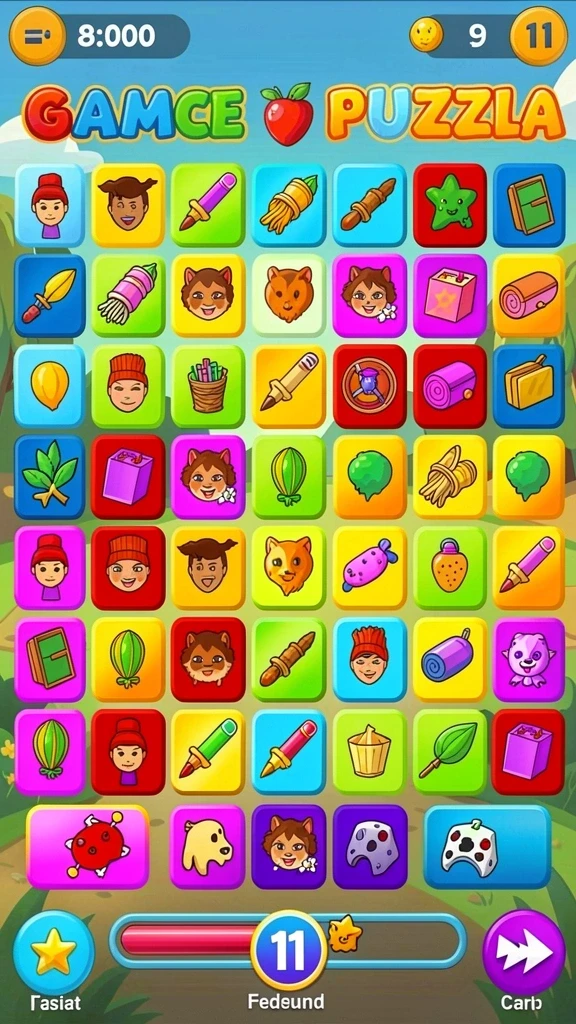Tap the pink candy tile on yellow
The height and width of the screenshot is (1024, 576).
(x=370, y=568)
